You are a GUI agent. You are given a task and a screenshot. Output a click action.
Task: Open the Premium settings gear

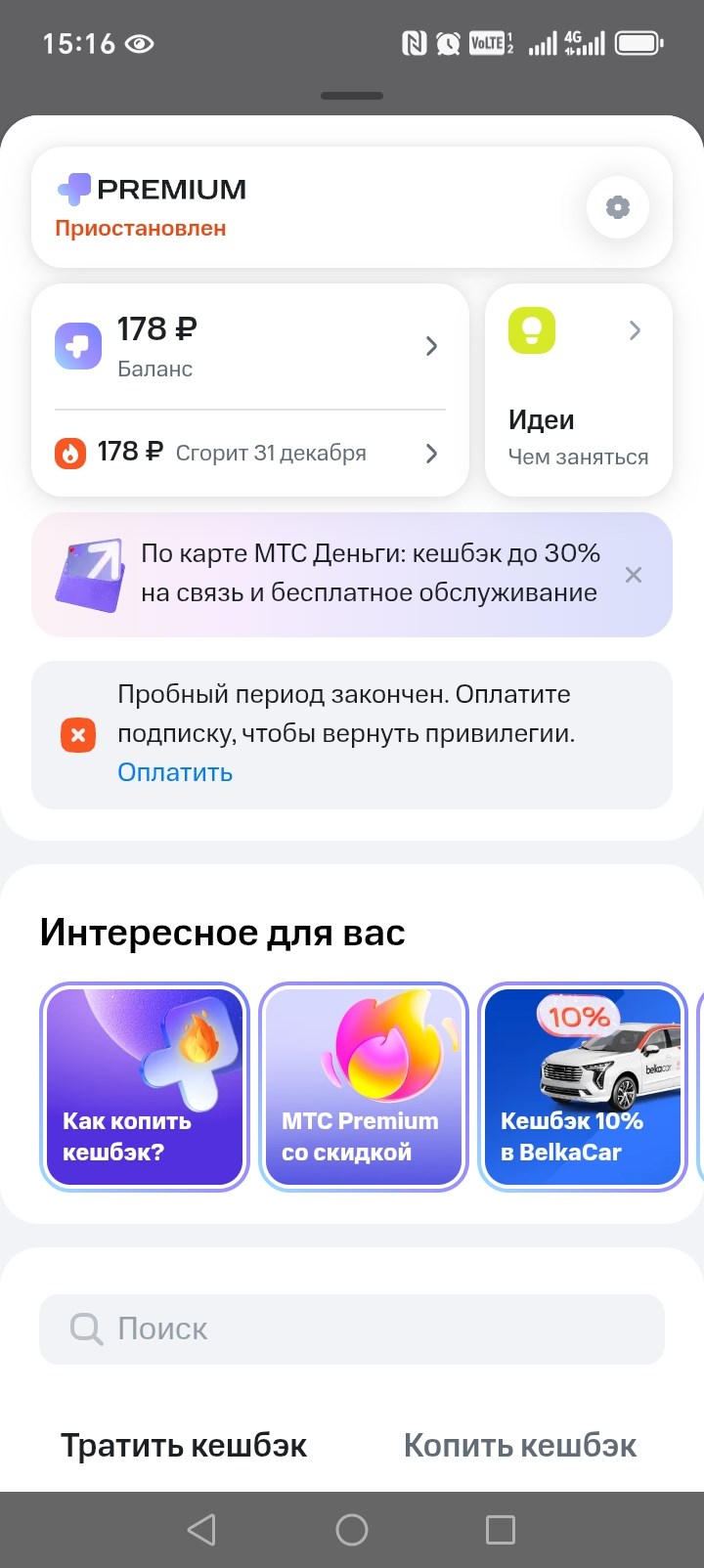(617, 207)
